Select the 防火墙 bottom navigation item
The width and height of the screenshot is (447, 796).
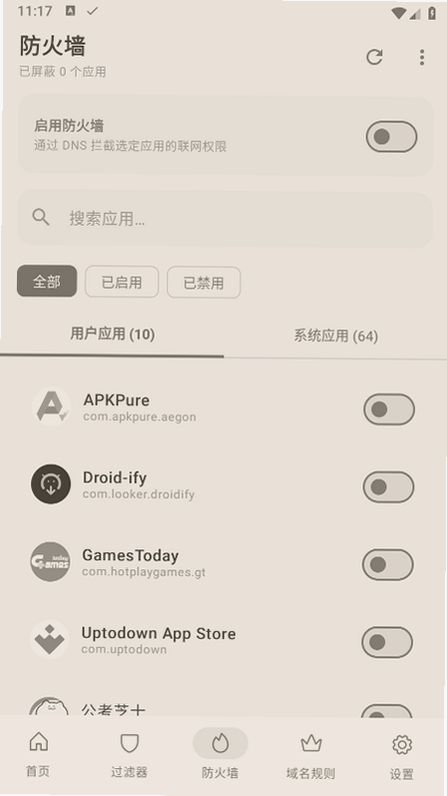pos(220,756)
